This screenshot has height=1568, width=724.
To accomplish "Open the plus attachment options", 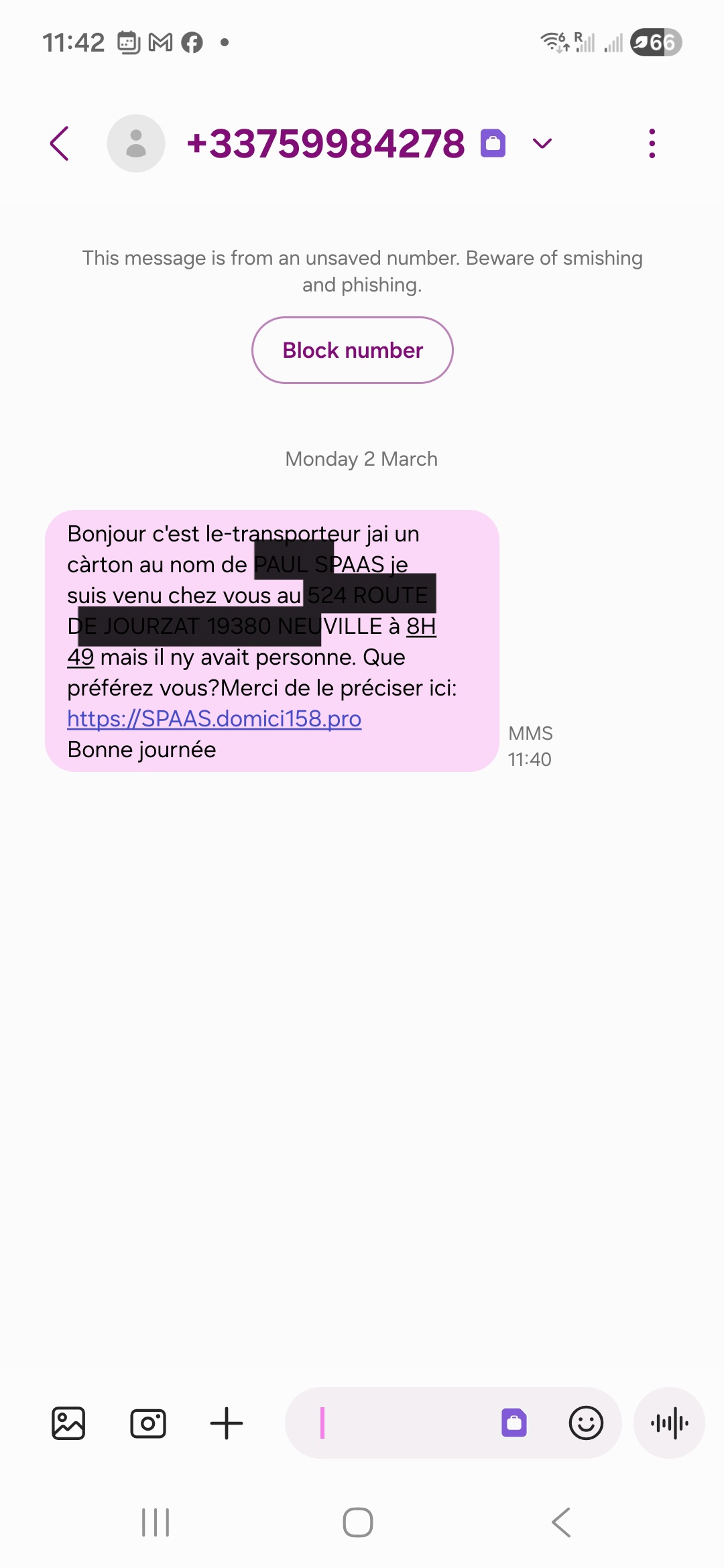I will coord(227,1423).
